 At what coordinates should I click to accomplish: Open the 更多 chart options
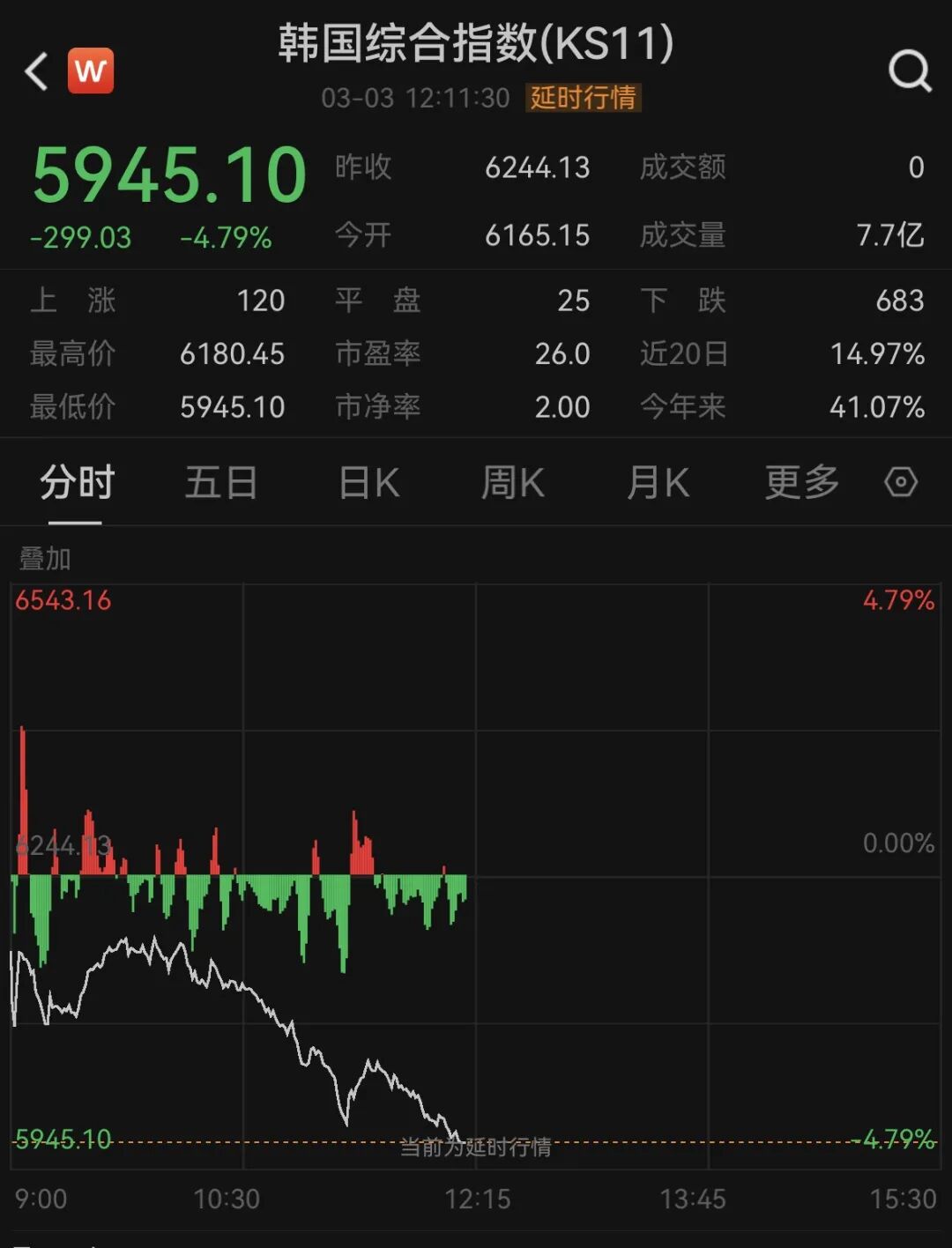click(801, 483)
